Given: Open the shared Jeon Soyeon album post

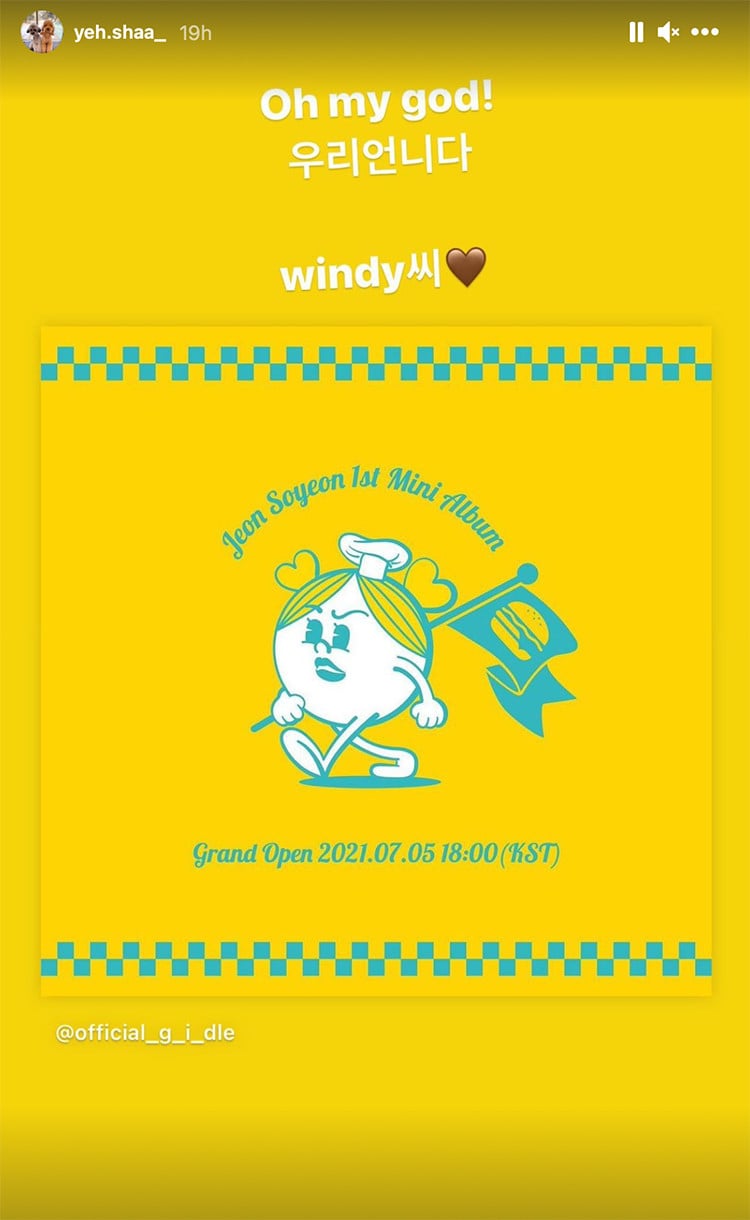Looking at the screenshot, I should coord(376,660).
